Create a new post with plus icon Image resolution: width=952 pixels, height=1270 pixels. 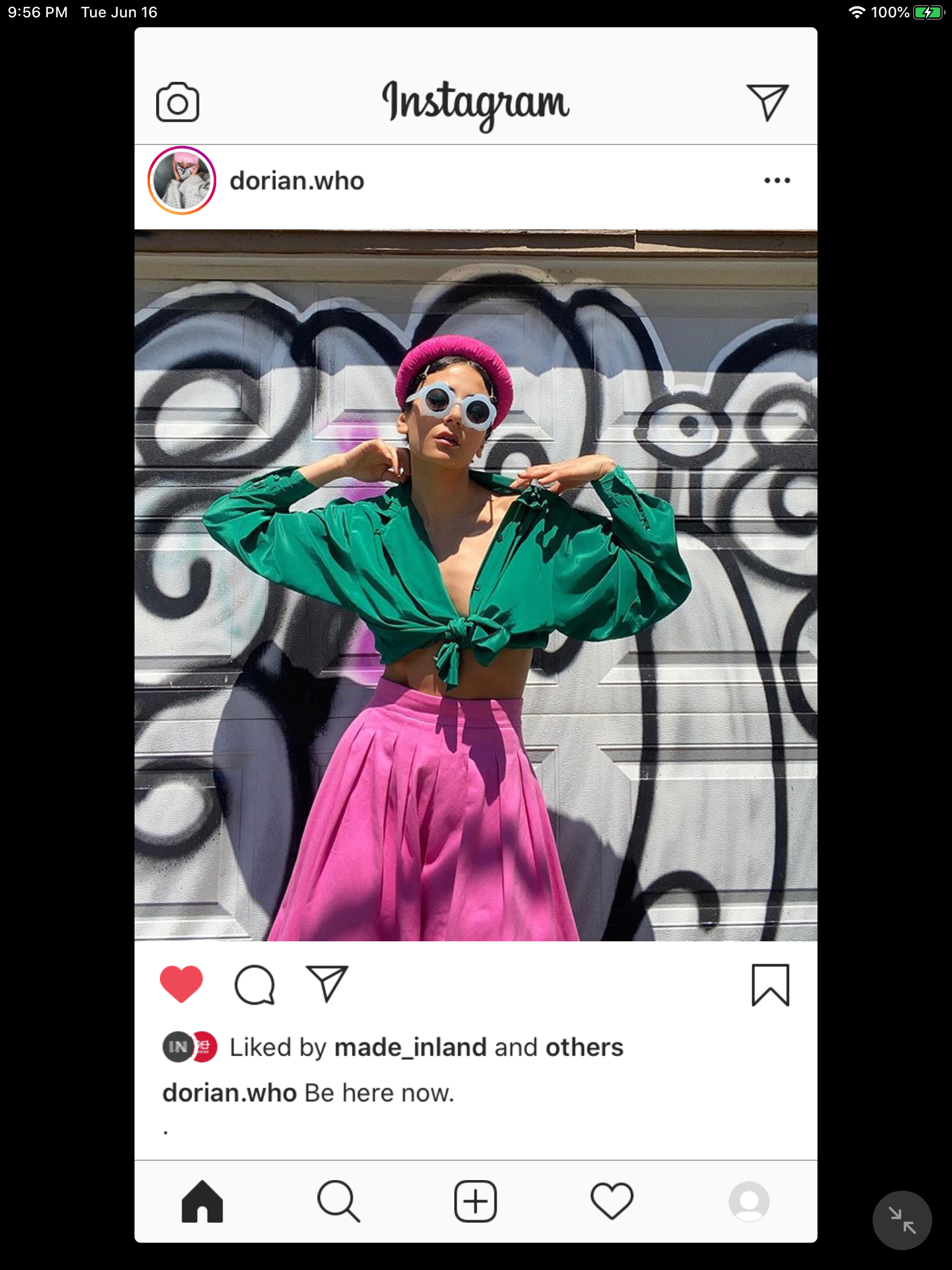475,1201
